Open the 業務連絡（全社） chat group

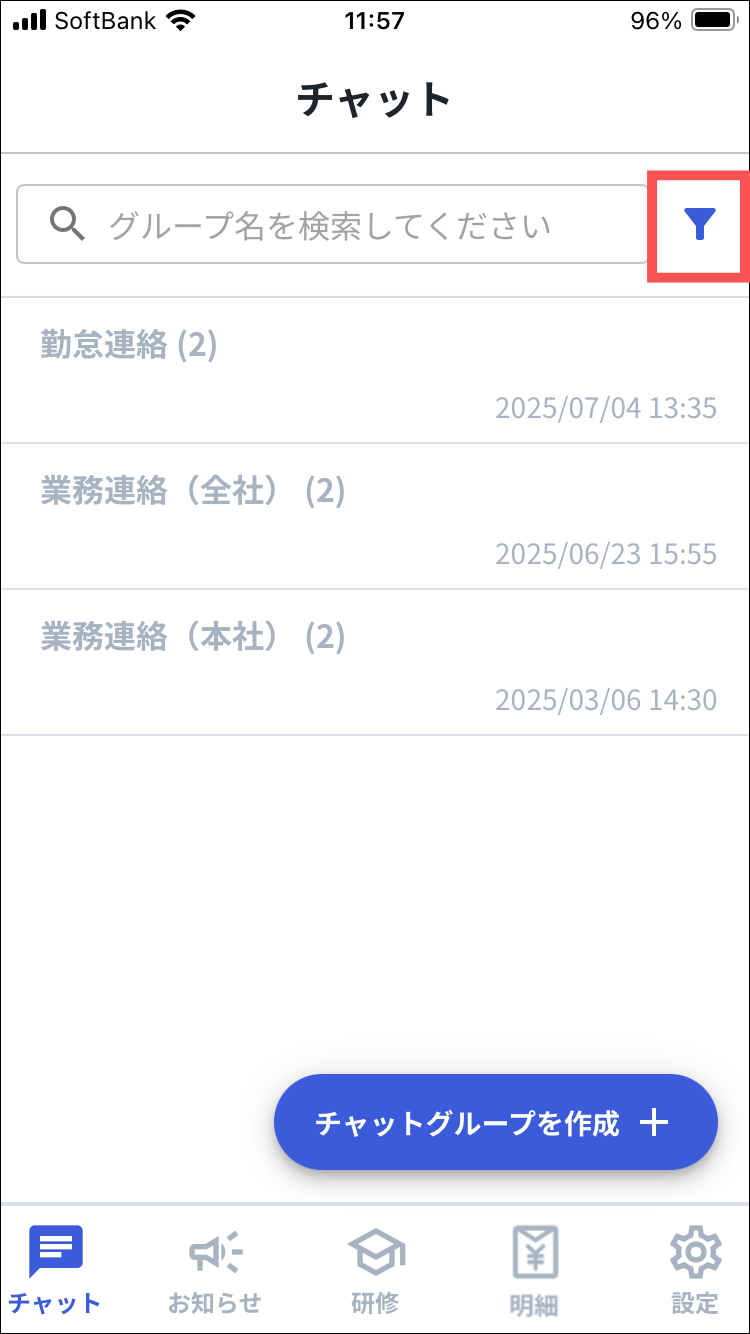pos(375,517)
